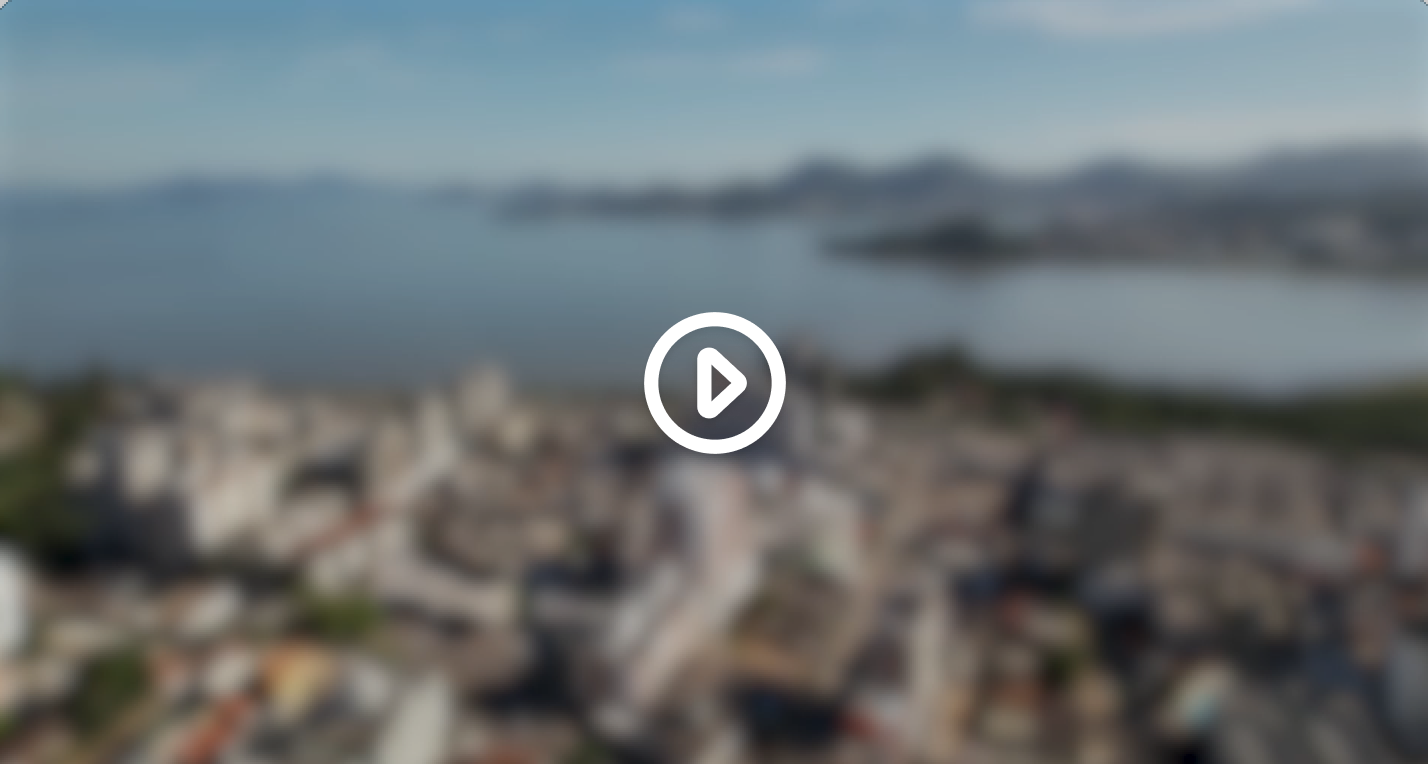Play the aerial city video
Screen dimensions: 1428x764
coord(714,382)
